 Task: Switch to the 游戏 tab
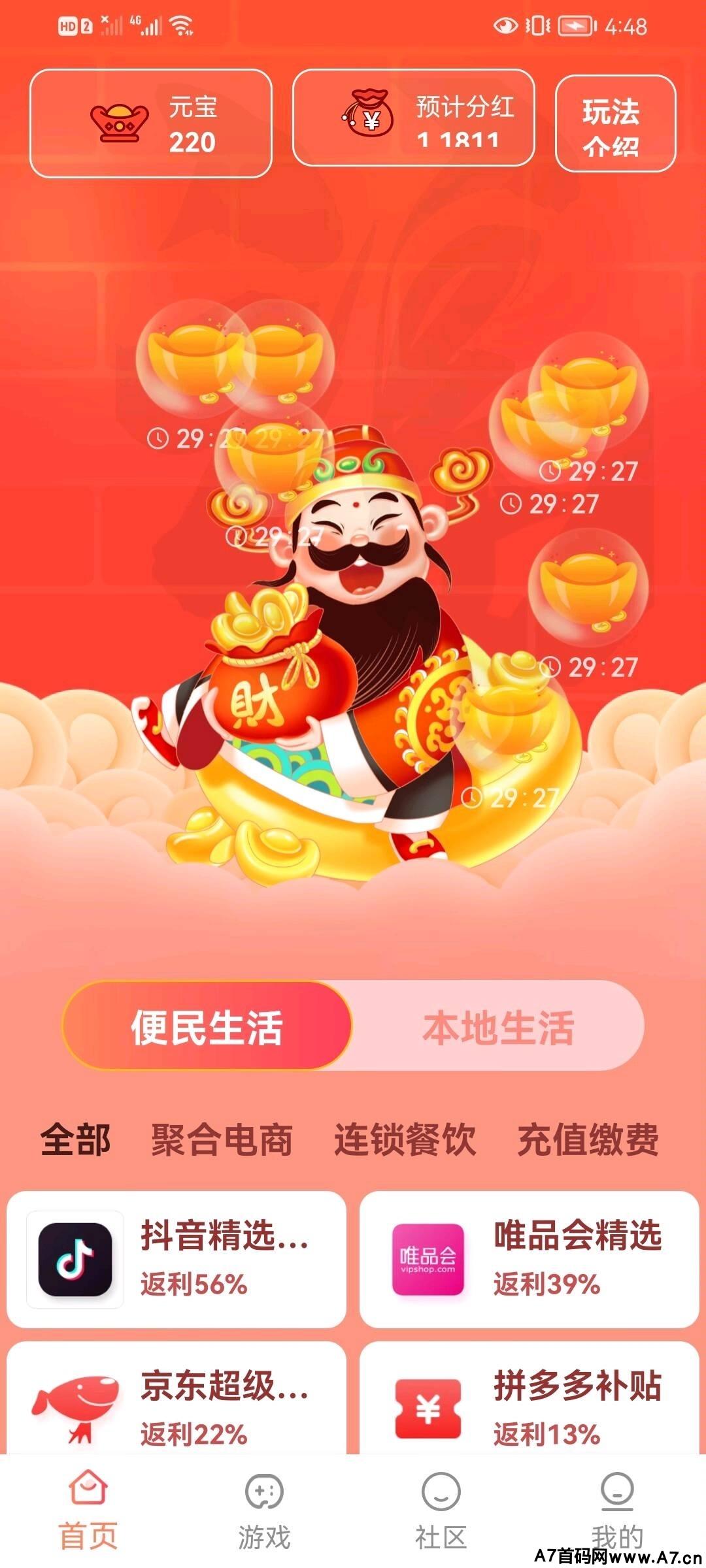pos(264,1511)
